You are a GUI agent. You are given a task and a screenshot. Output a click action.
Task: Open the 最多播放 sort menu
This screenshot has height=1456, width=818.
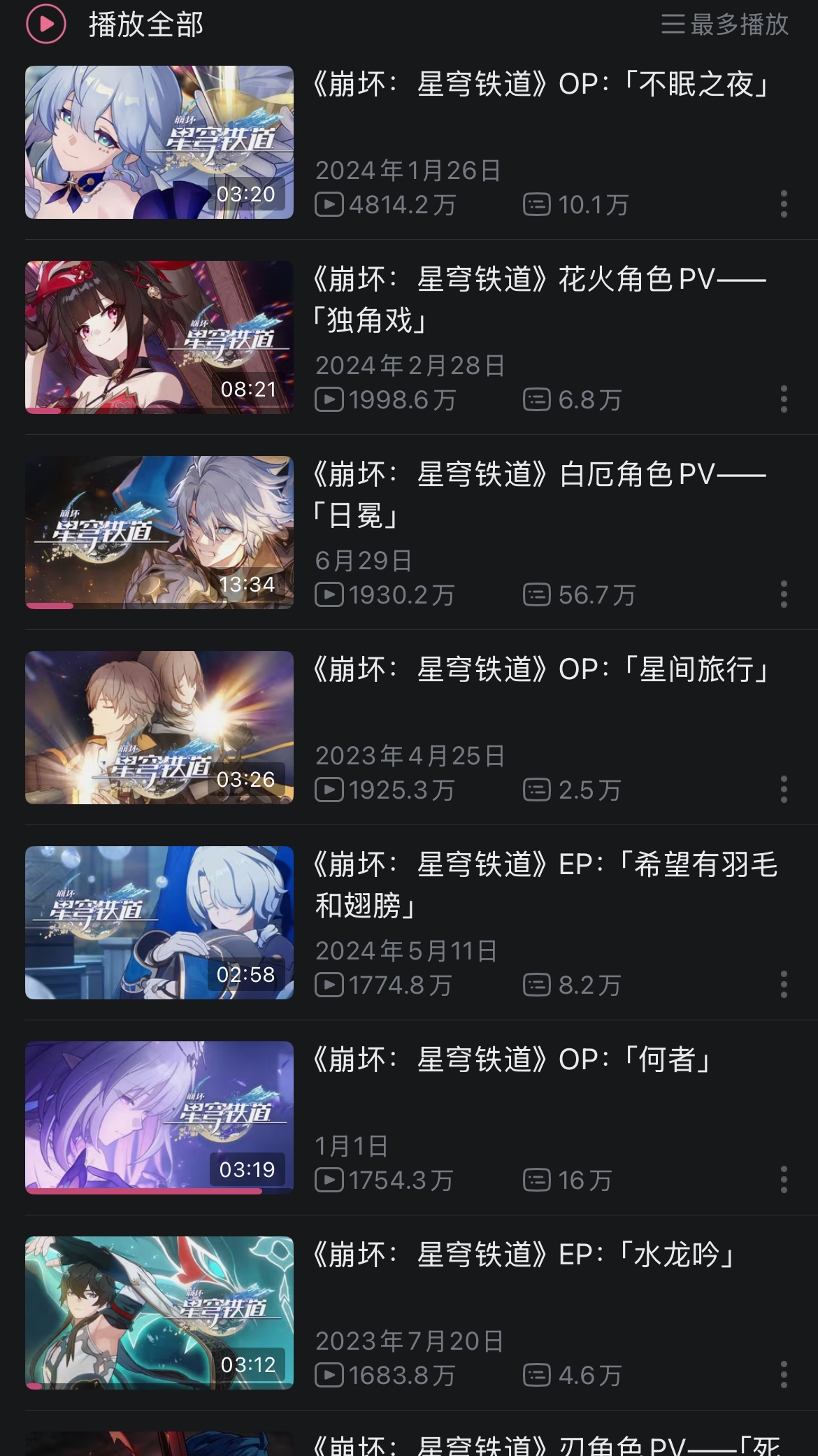point(725,24)
